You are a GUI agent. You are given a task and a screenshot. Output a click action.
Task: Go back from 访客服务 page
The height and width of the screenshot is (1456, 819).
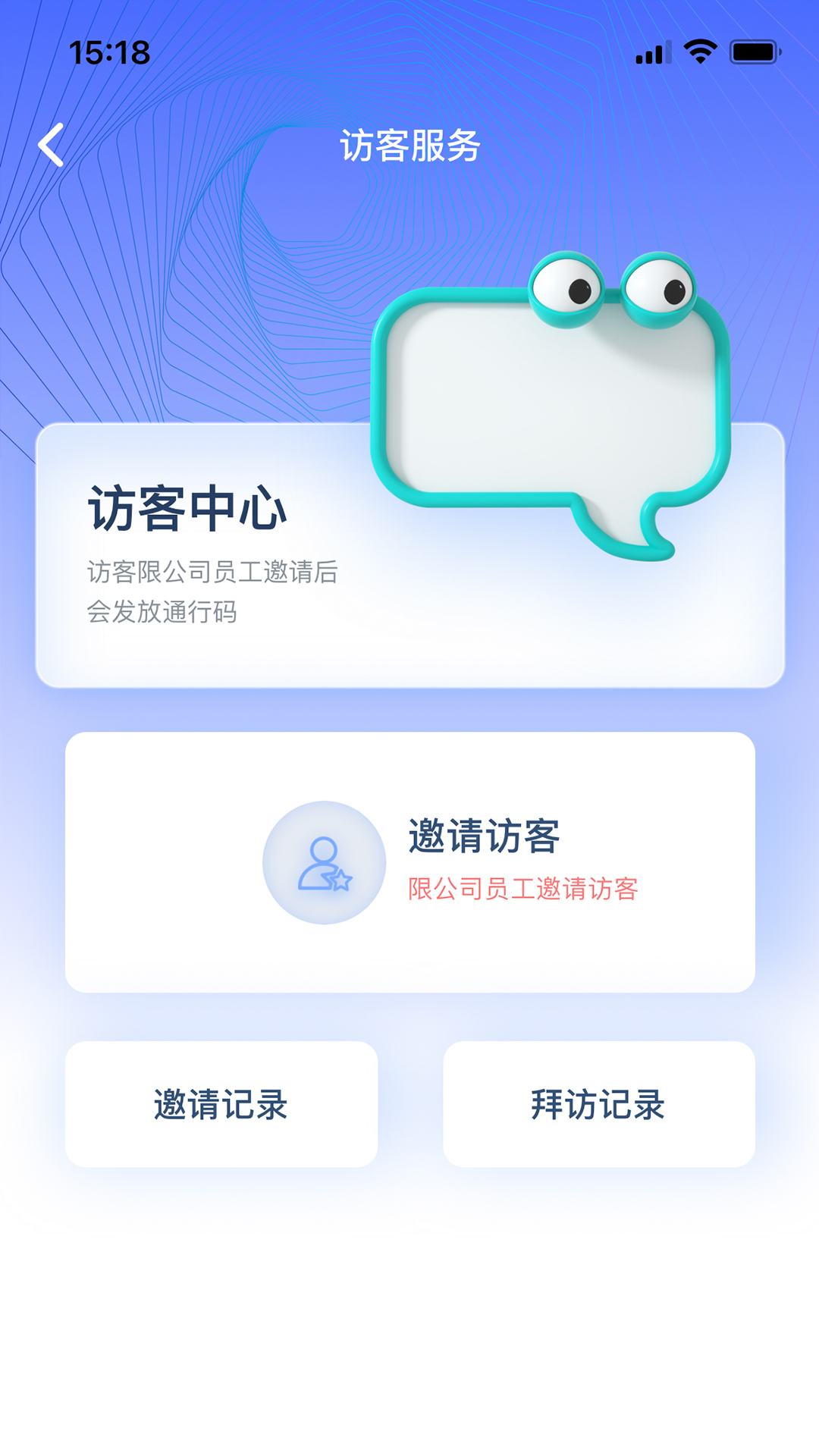tap(52, 145)
